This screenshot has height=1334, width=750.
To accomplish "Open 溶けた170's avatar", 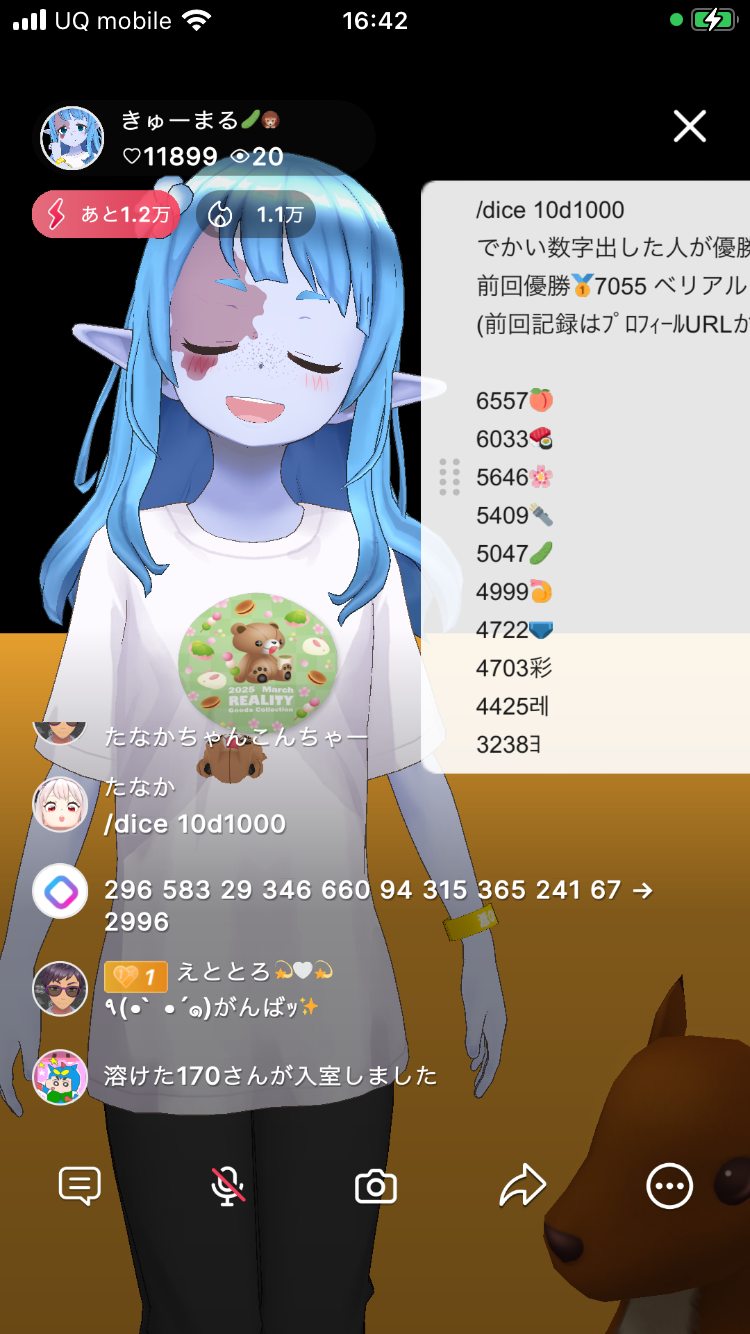I will click(x=60, y=1076).
